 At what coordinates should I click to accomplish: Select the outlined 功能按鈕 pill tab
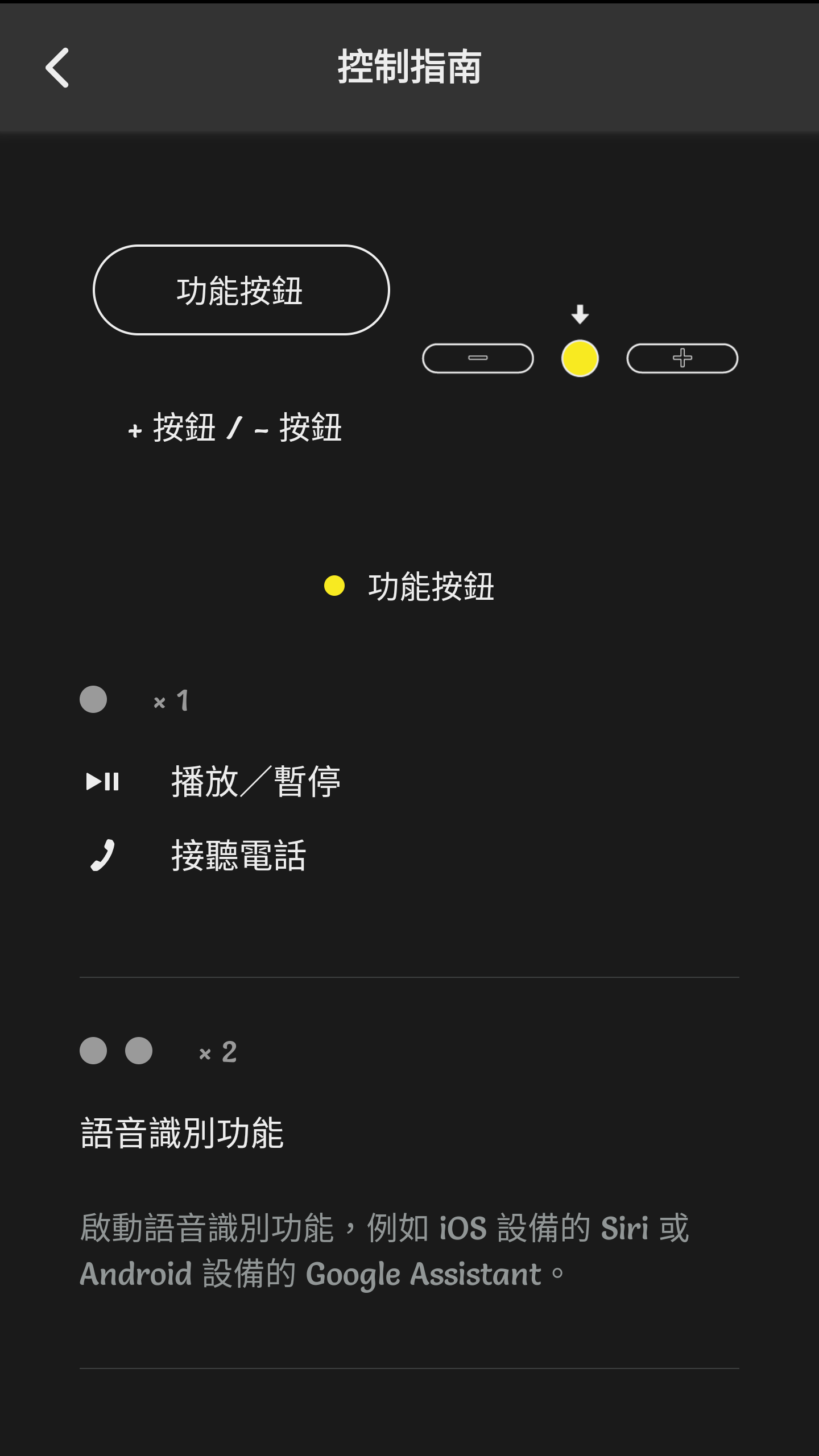point(241,291)
